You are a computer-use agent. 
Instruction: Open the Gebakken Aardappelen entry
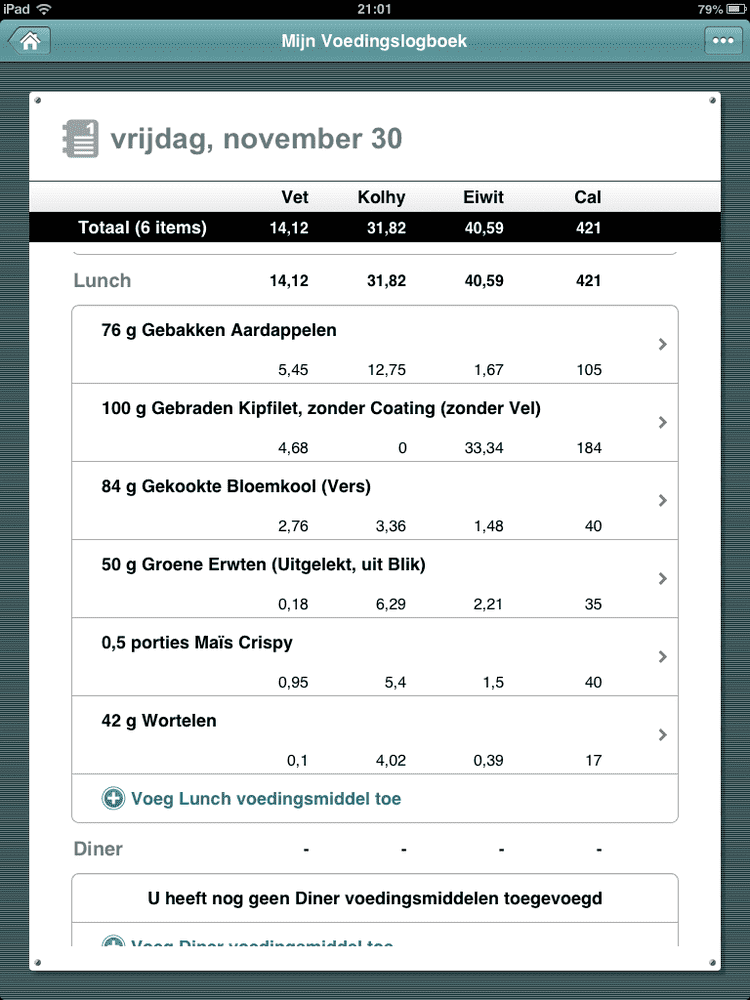coord(375,345)
